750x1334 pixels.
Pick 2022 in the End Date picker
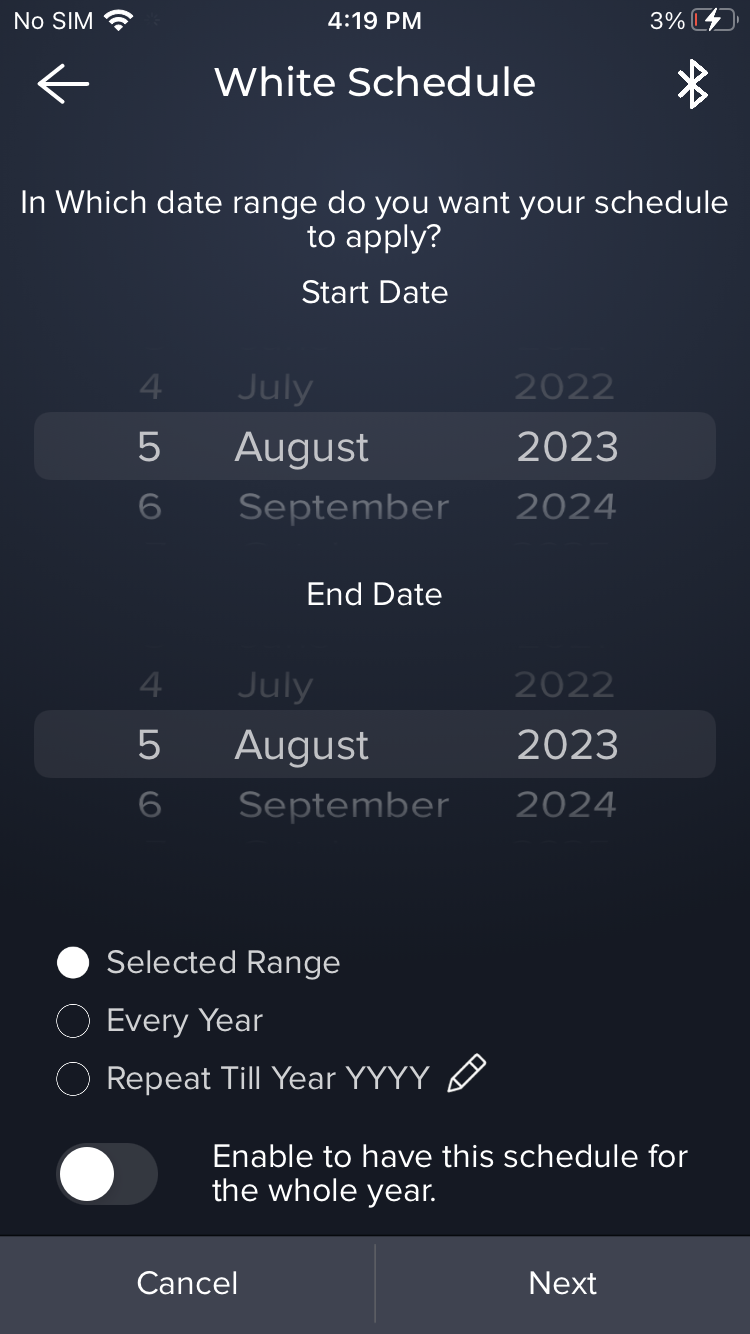coord(564,685)
